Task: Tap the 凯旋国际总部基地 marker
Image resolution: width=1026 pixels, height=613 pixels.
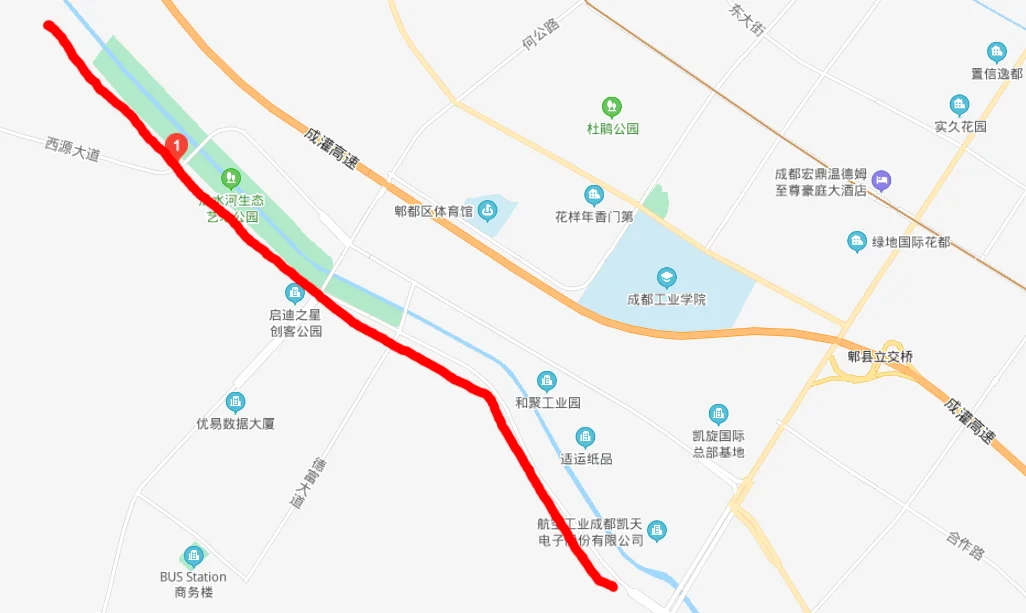Action: (x=718, y=414)
